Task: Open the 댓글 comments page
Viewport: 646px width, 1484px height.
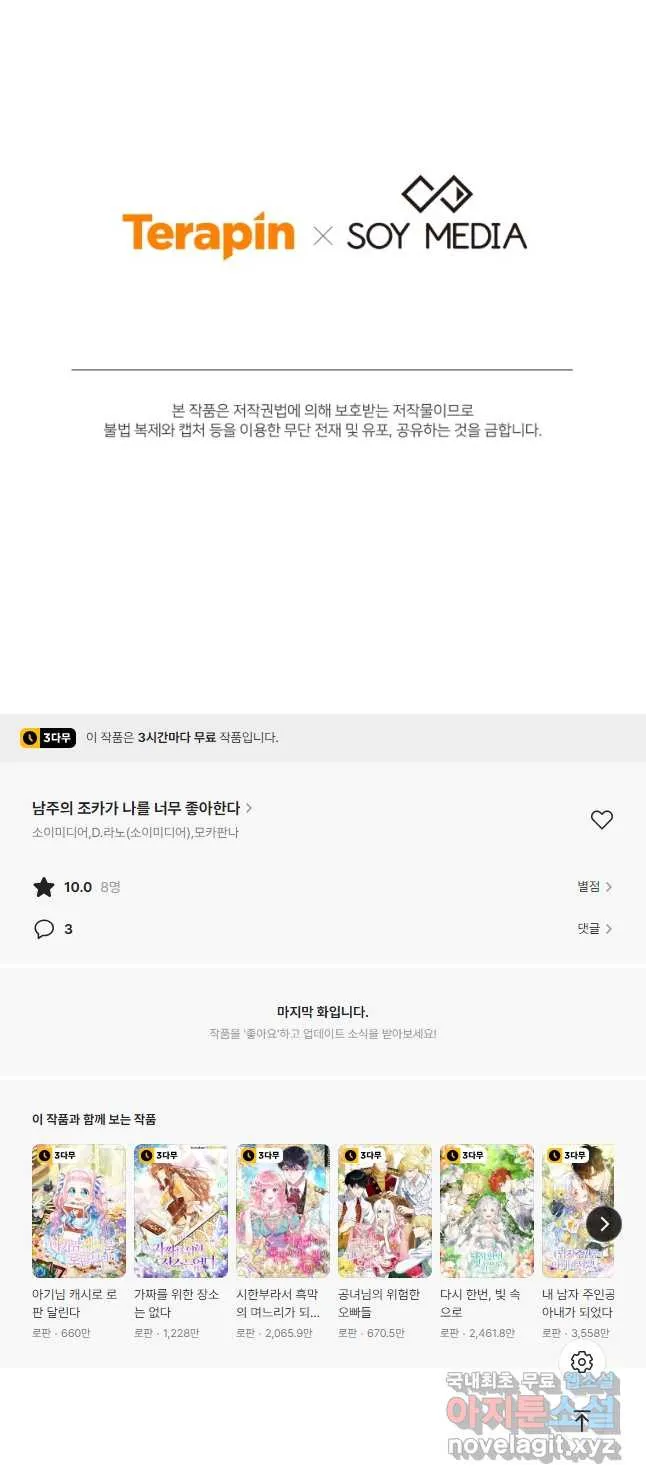Action: tap(594, 929)
